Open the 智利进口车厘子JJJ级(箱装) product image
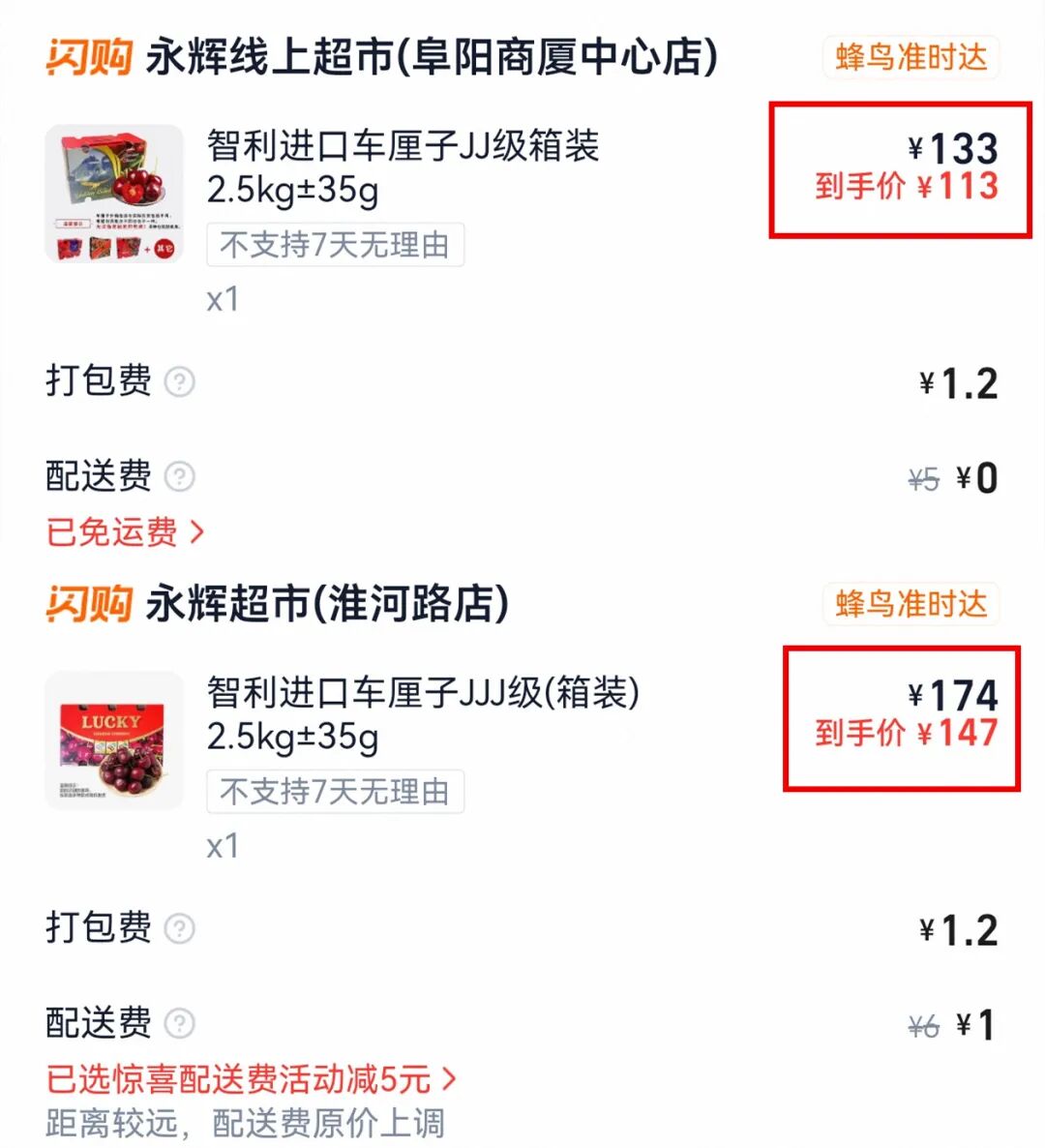This screenshot has height=1148, width=1045. tap(114, 740)
